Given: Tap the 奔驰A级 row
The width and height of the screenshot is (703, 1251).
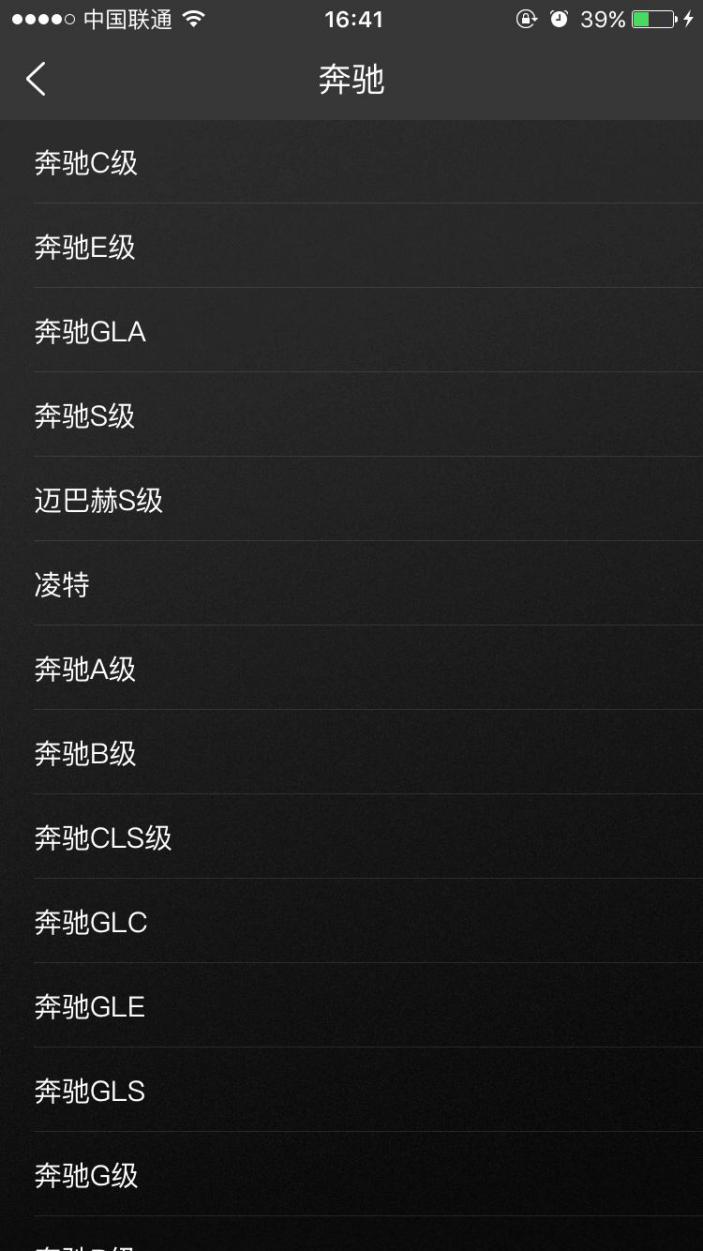Looking at the screenshot, I should click(x=351, y=668).
